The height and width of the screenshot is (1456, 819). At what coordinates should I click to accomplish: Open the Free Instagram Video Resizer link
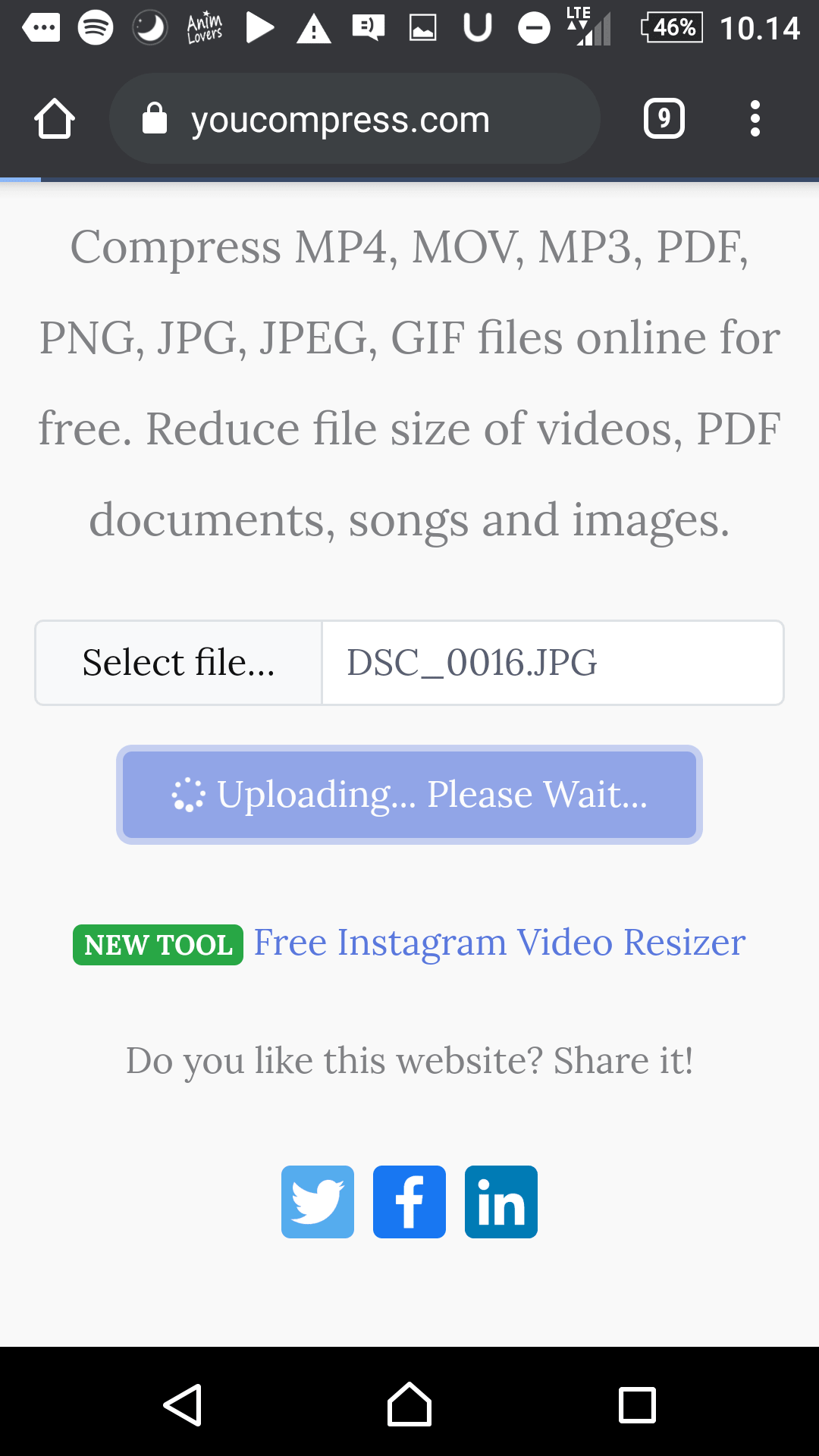[499, 943]
